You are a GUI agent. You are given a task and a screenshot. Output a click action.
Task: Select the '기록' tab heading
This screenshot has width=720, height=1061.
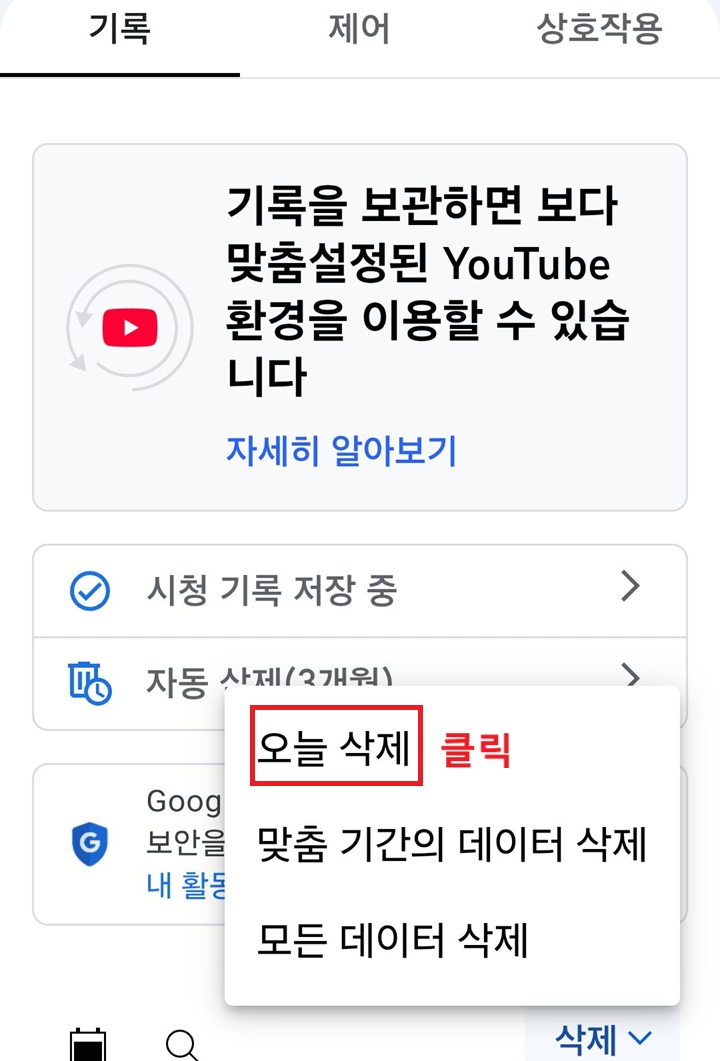pos(121,30)
